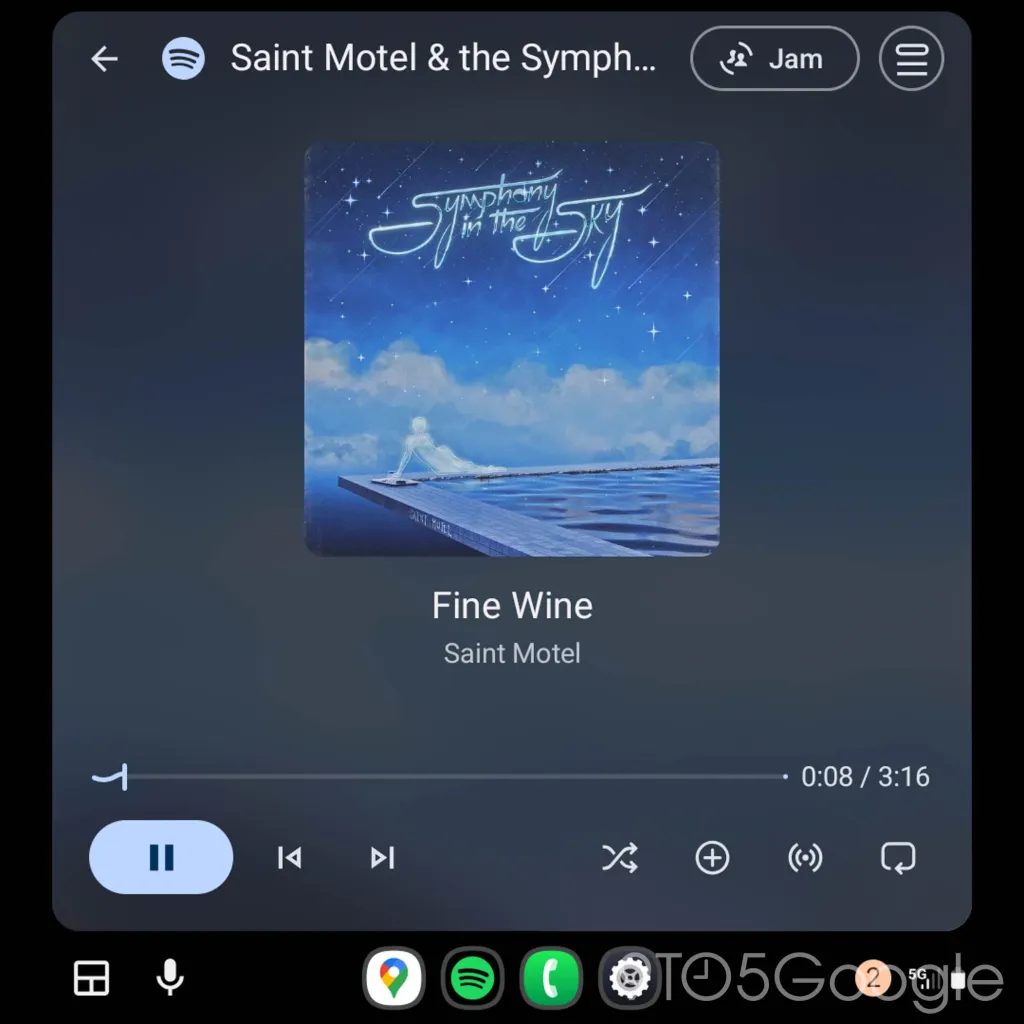Viewport: 1024px width, 1024px height.
Task: Start a Spotify Jam session
Action: [774, 59]
